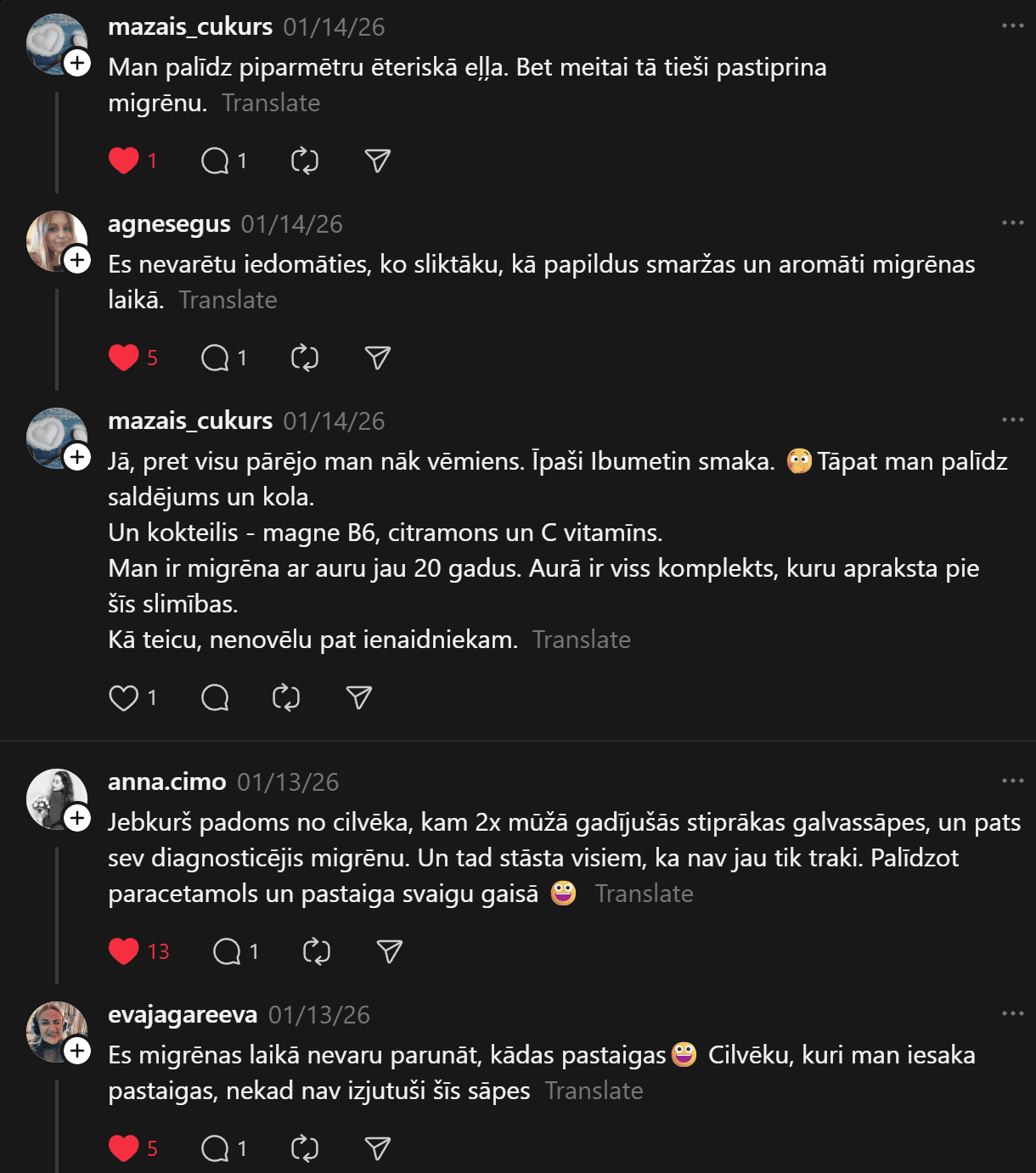Reply to evajagareeva's comment
Image resolution: width=1036 pixels, height=1173 pixels.
click(215, 1148)
